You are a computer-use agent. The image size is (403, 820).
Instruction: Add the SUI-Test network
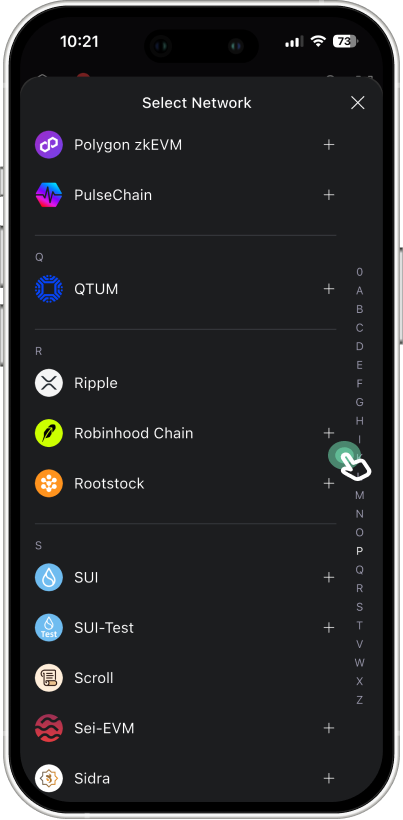pyautogui.click(x=329, y=628)
